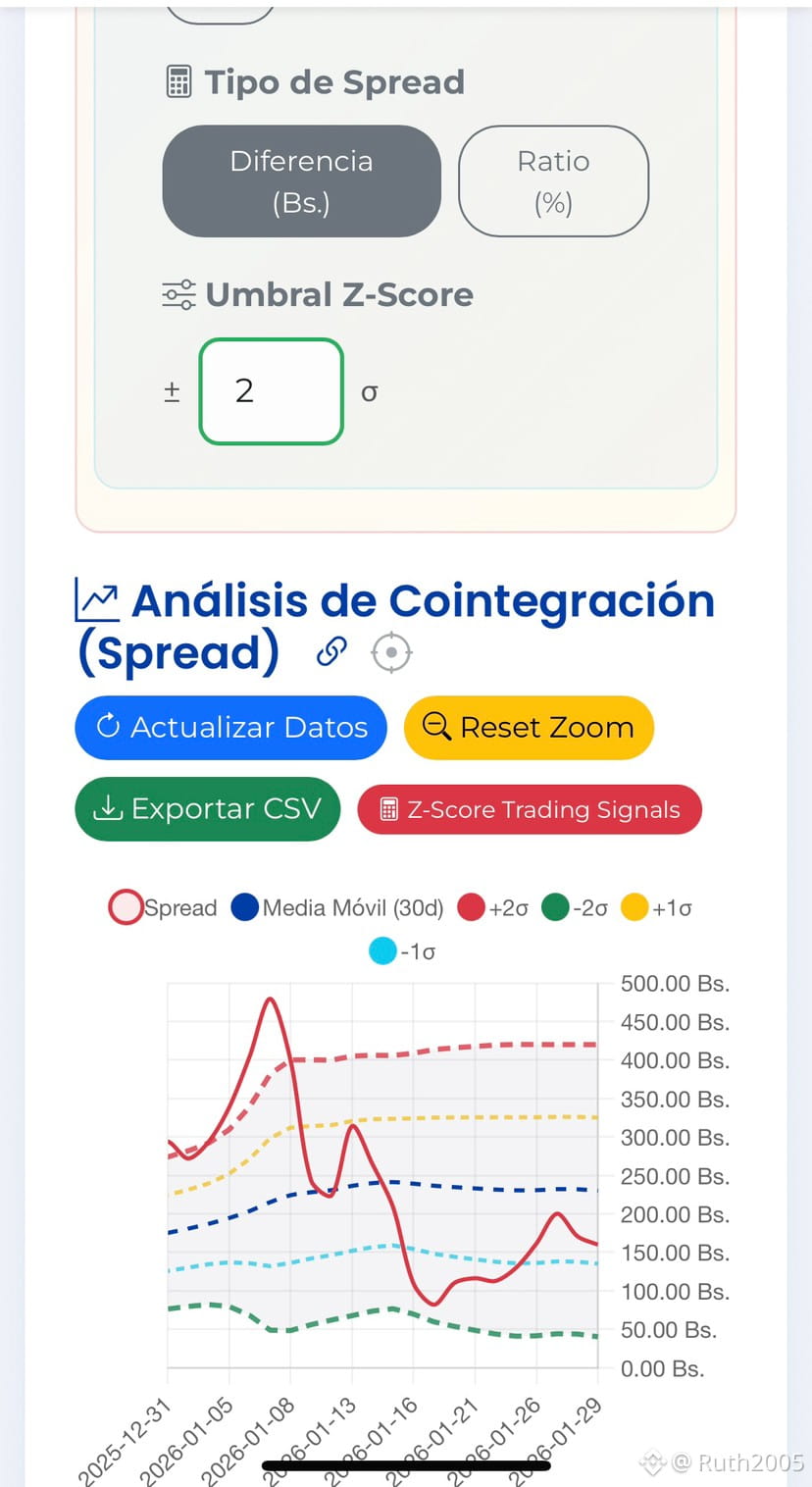Toggle the +2σ band in the legend
Viewport: 812px width, 1487px height.
coord(492,907)
